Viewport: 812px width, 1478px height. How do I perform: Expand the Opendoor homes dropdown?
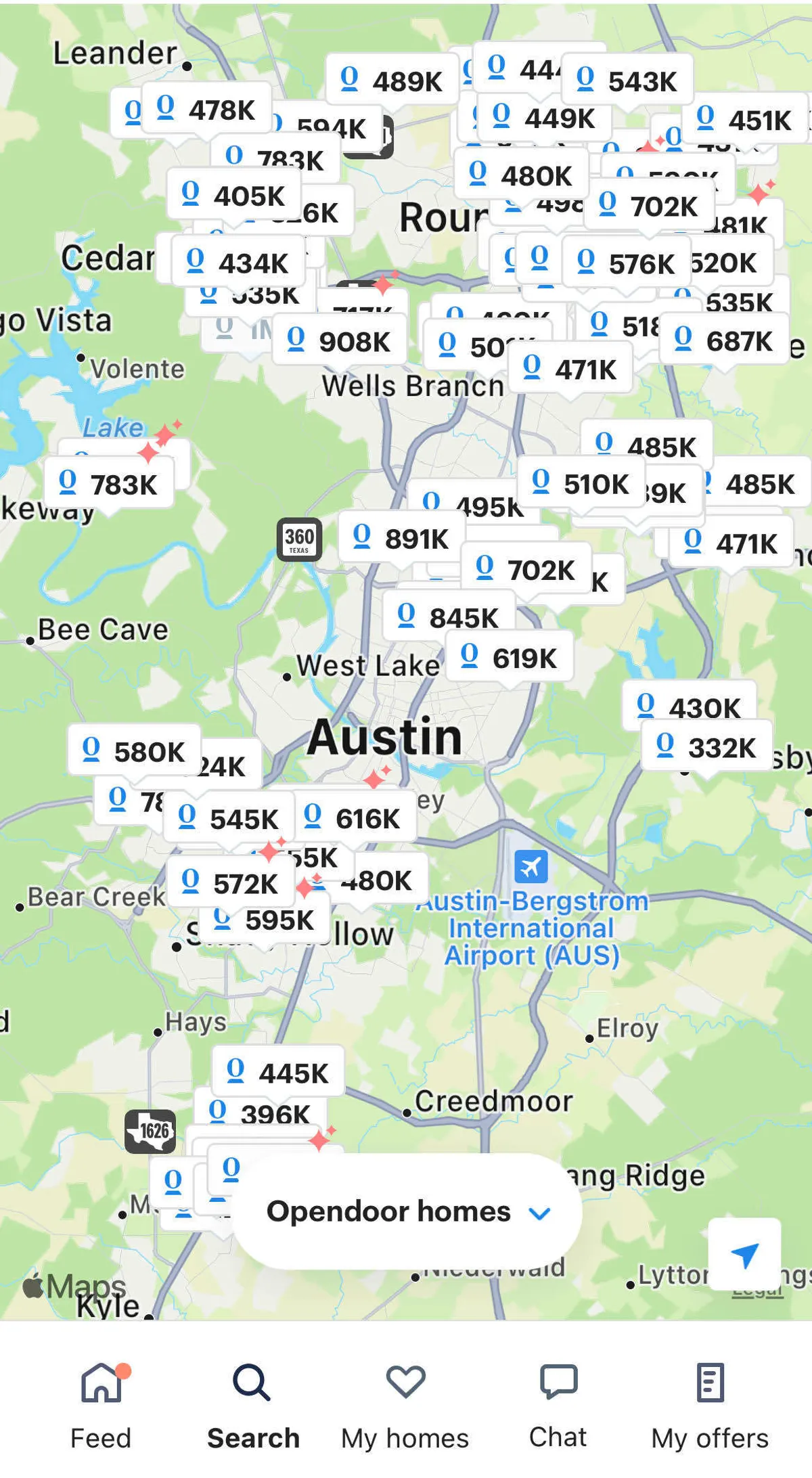point(407,1212)
